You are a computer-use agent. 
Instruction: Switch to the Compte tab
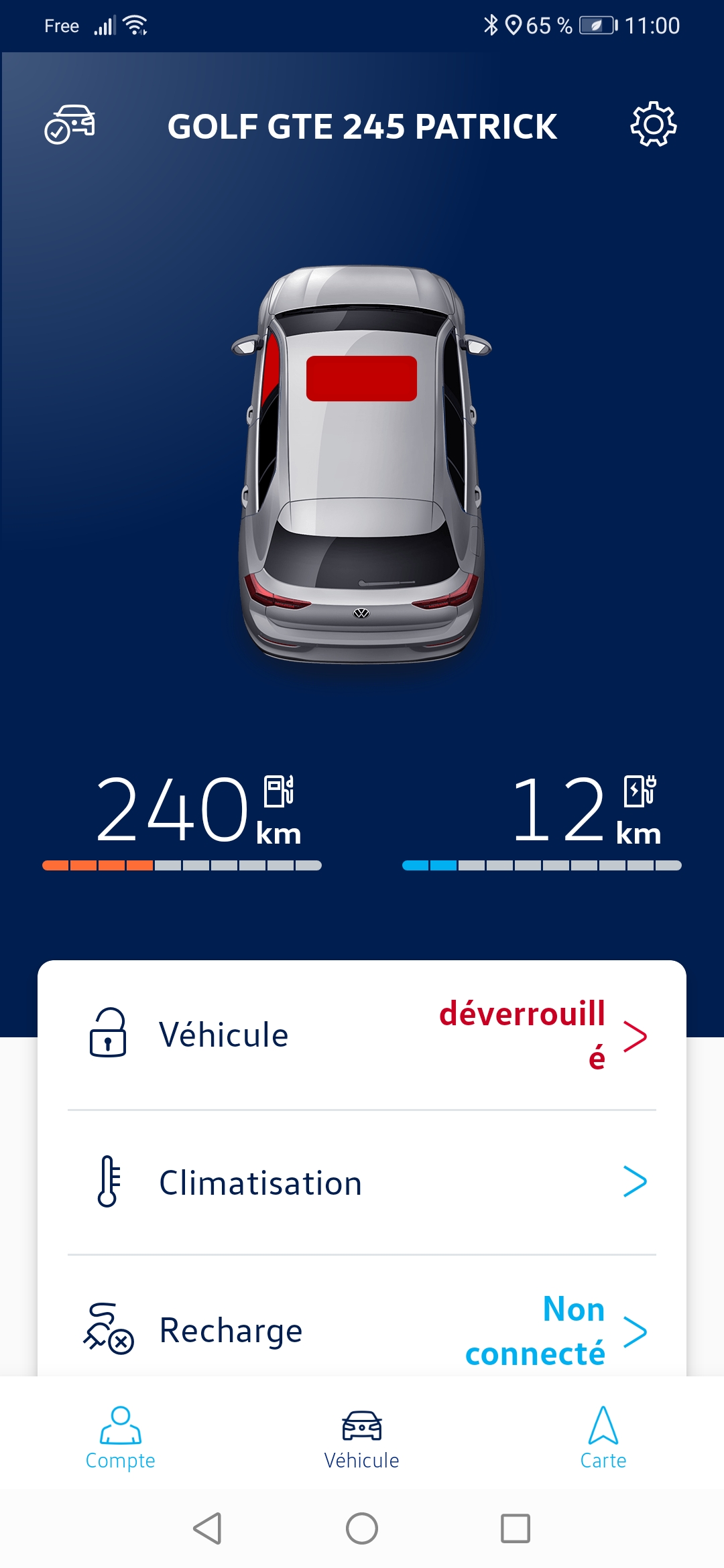point(121,1439)
